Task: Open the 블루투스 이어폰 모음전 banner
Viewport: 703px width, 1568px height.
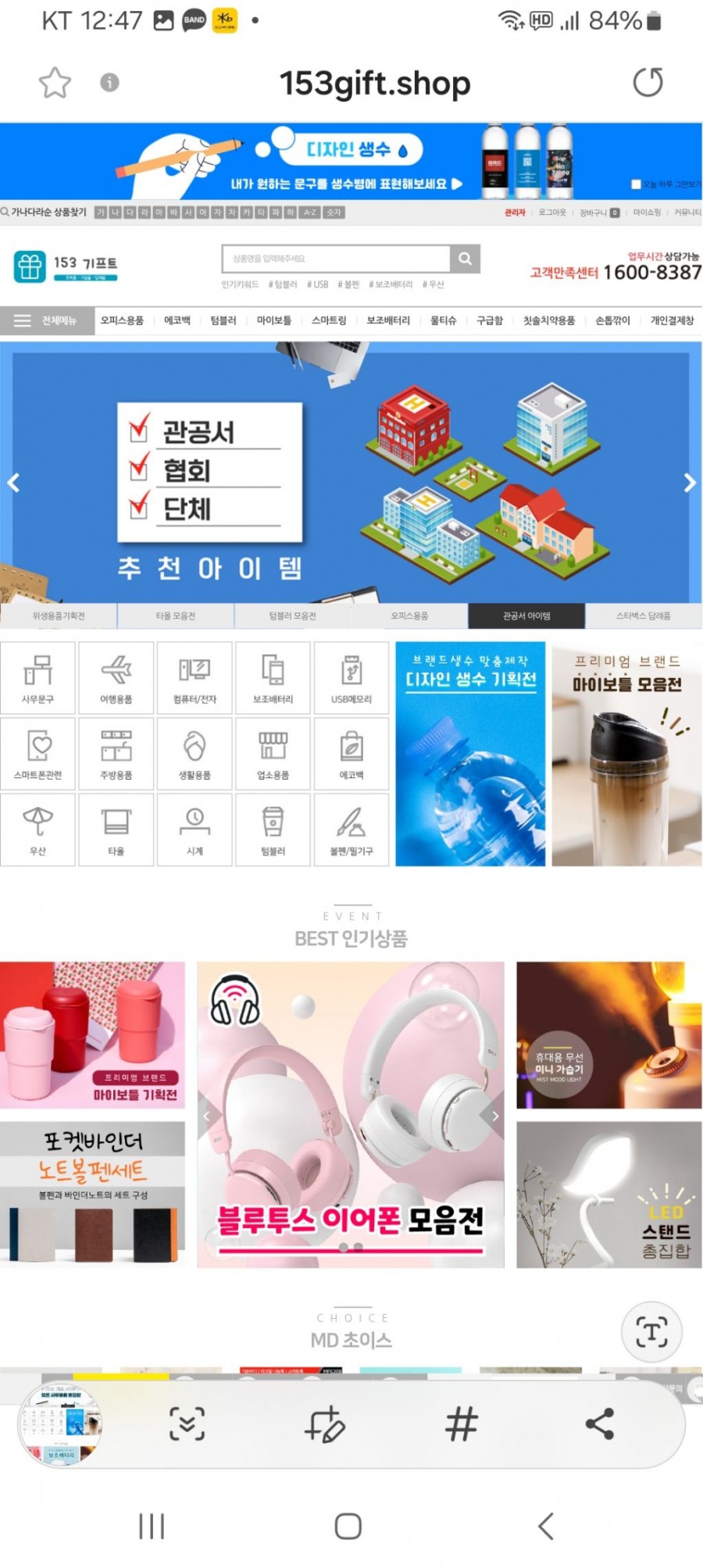Action: point(351,1113)
